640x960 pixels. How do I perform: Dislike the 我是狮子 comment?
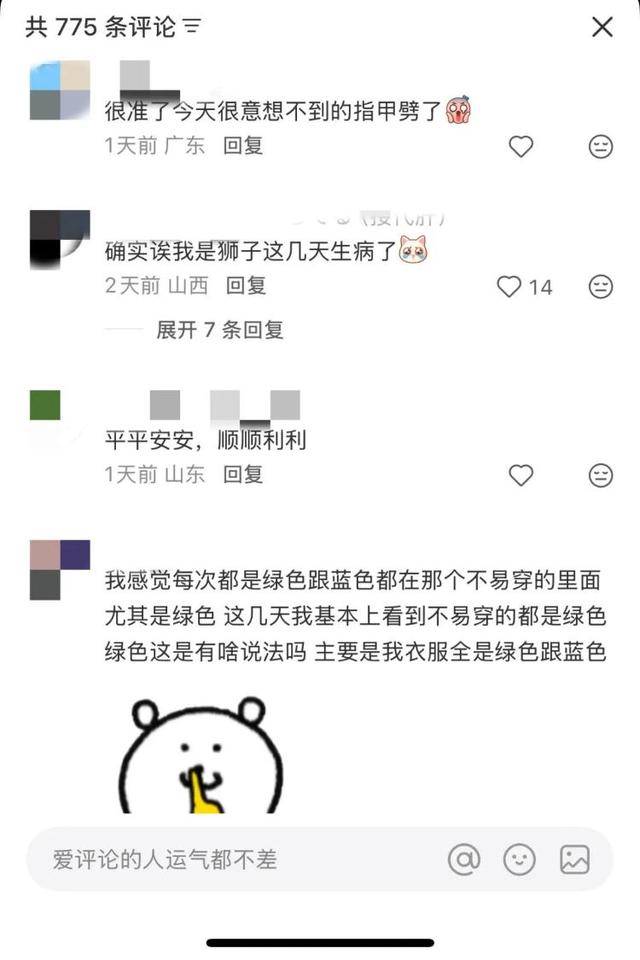point(600,287)
